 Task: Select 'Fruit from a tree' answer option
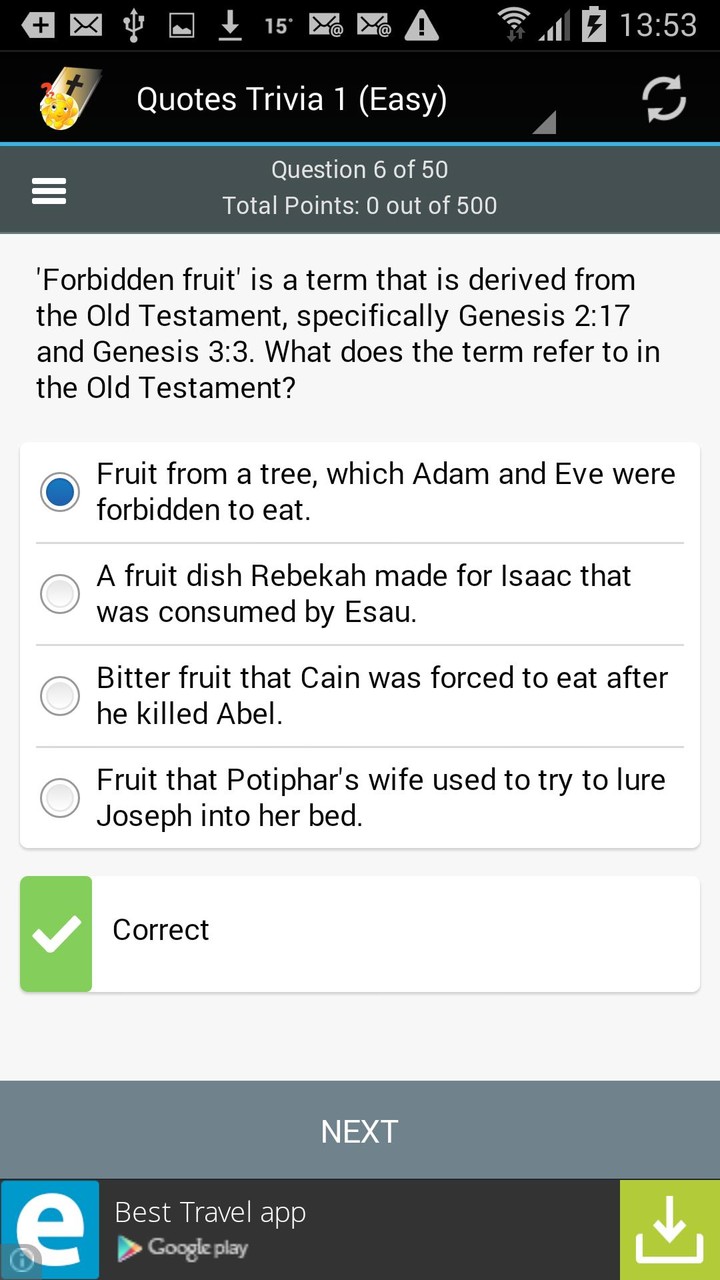click(x=59, y=491)
